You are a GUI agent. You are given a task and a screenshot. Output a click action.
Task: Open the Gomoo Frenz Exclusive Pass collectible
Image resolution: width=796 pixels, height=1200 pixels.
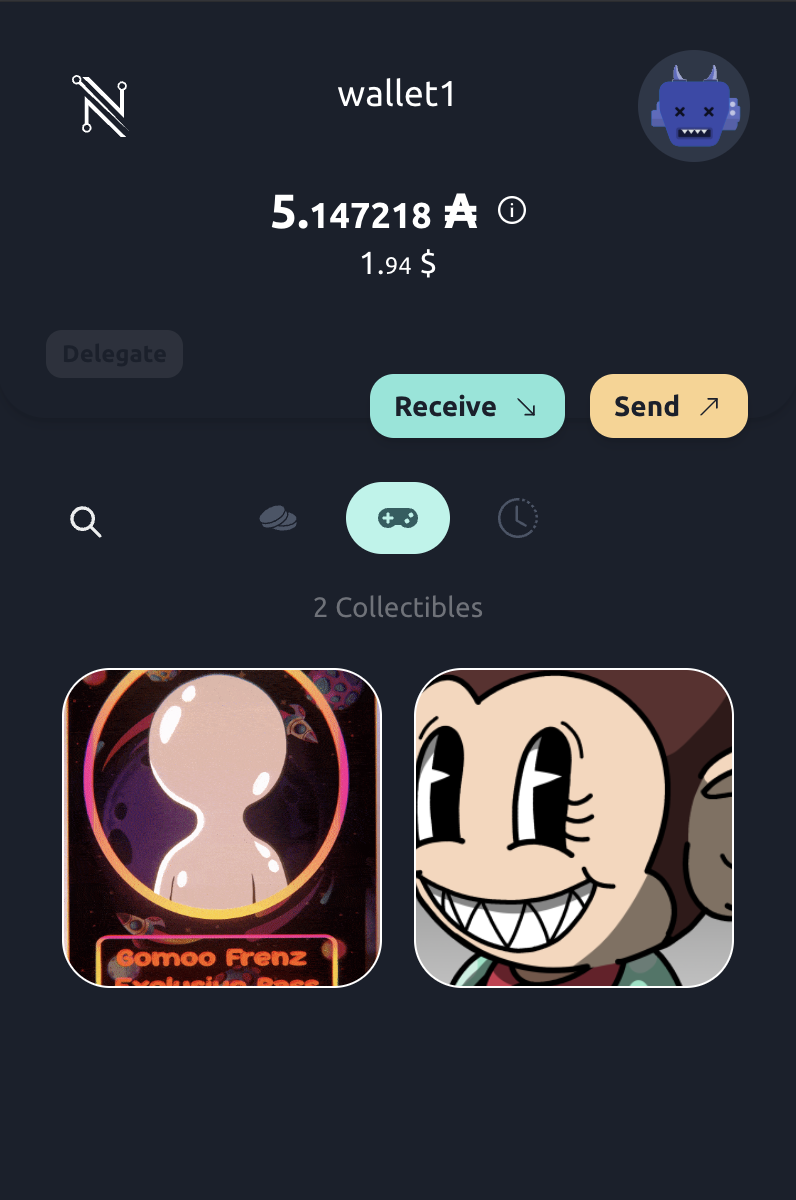click(x=222, y=827)
